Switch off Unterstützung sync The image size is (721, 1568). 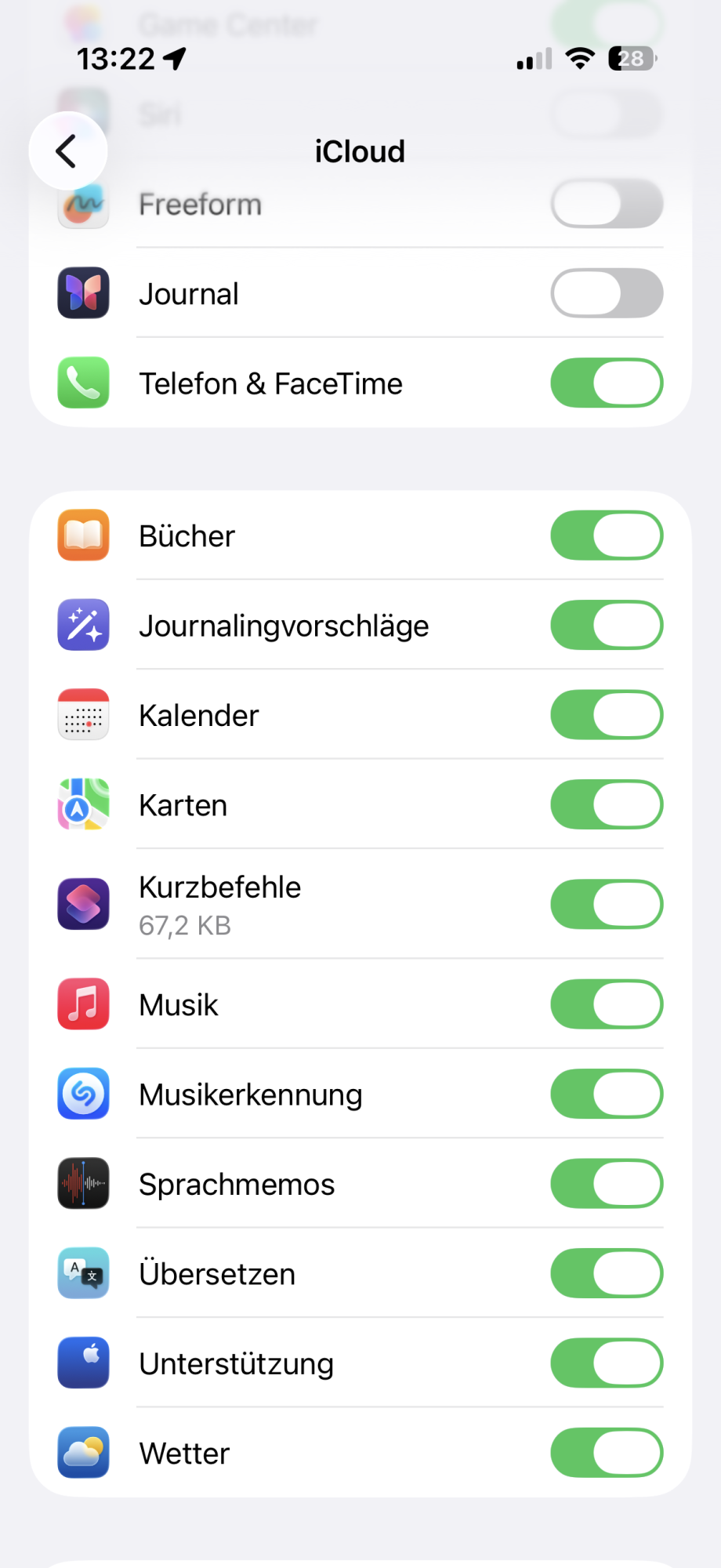[x=607, y=1363]
